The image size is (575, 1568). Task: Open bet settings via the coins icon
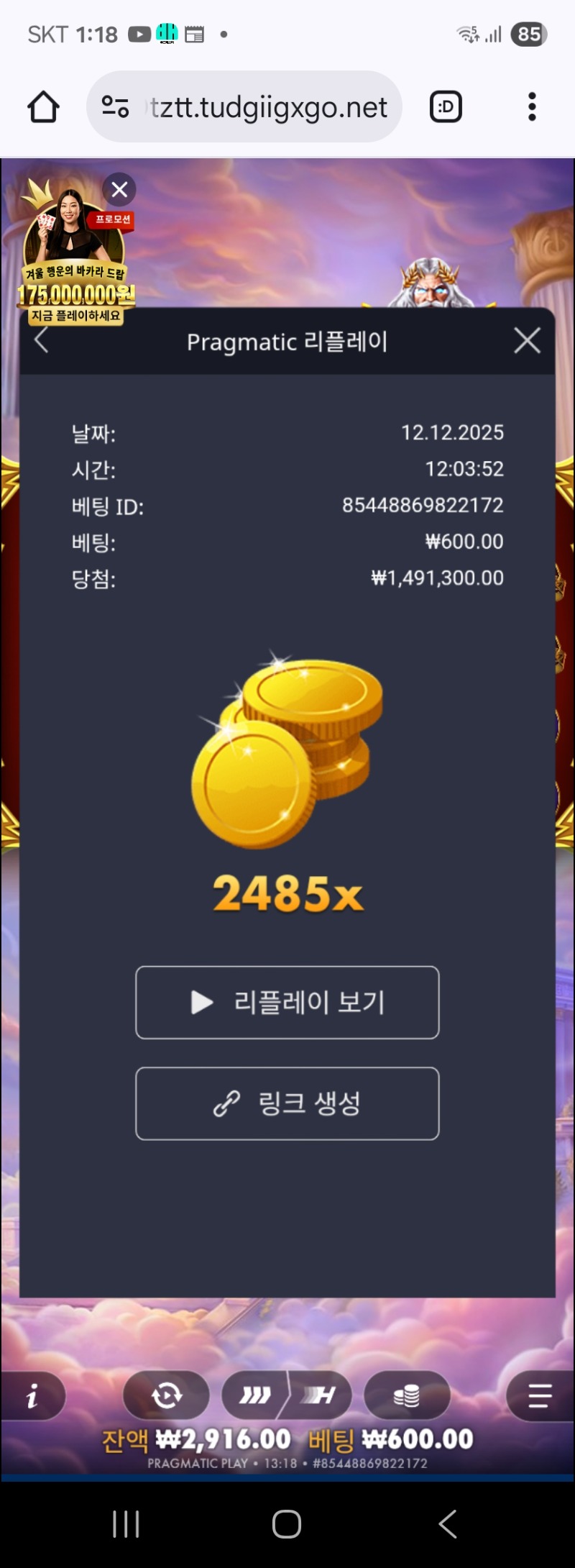408,1394
